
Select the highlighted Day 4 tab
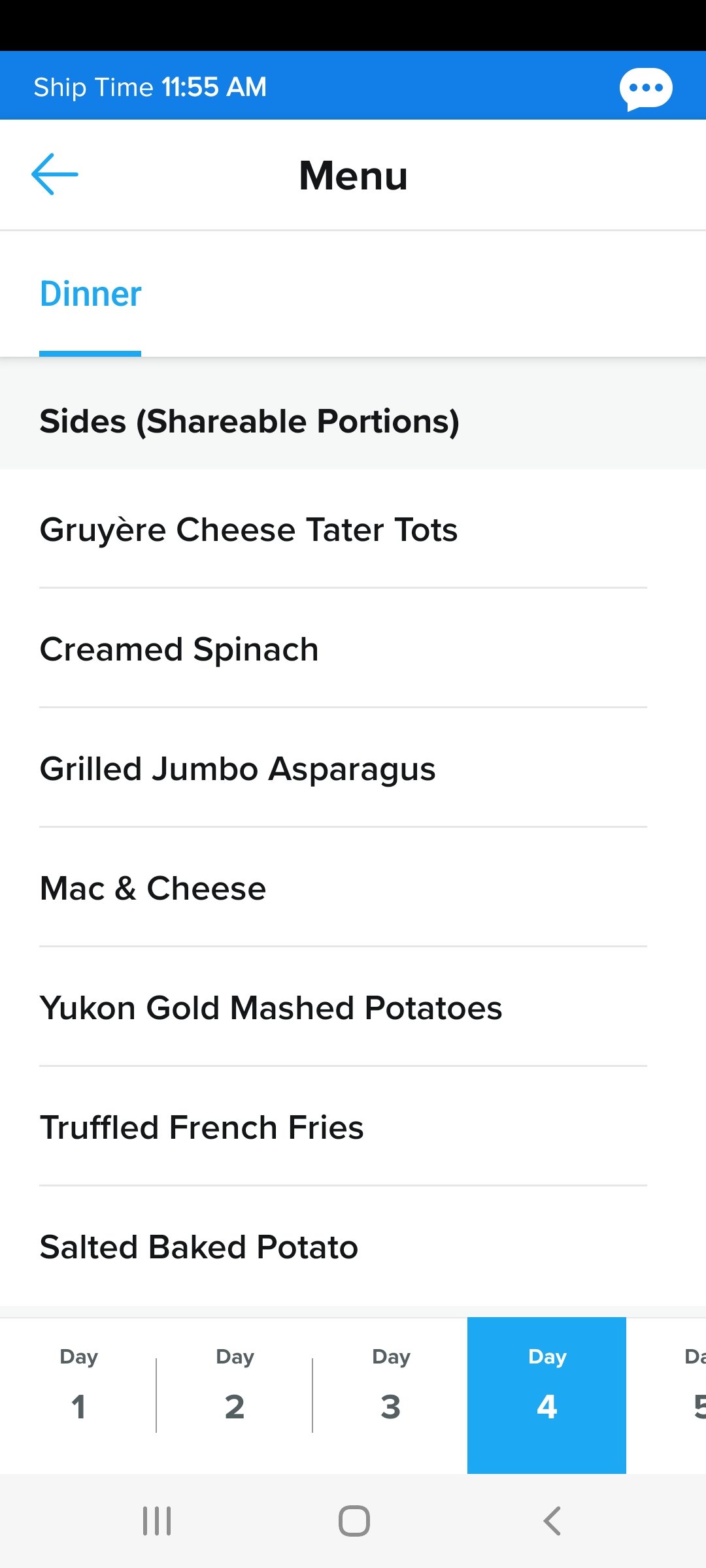click(546, 1395)
